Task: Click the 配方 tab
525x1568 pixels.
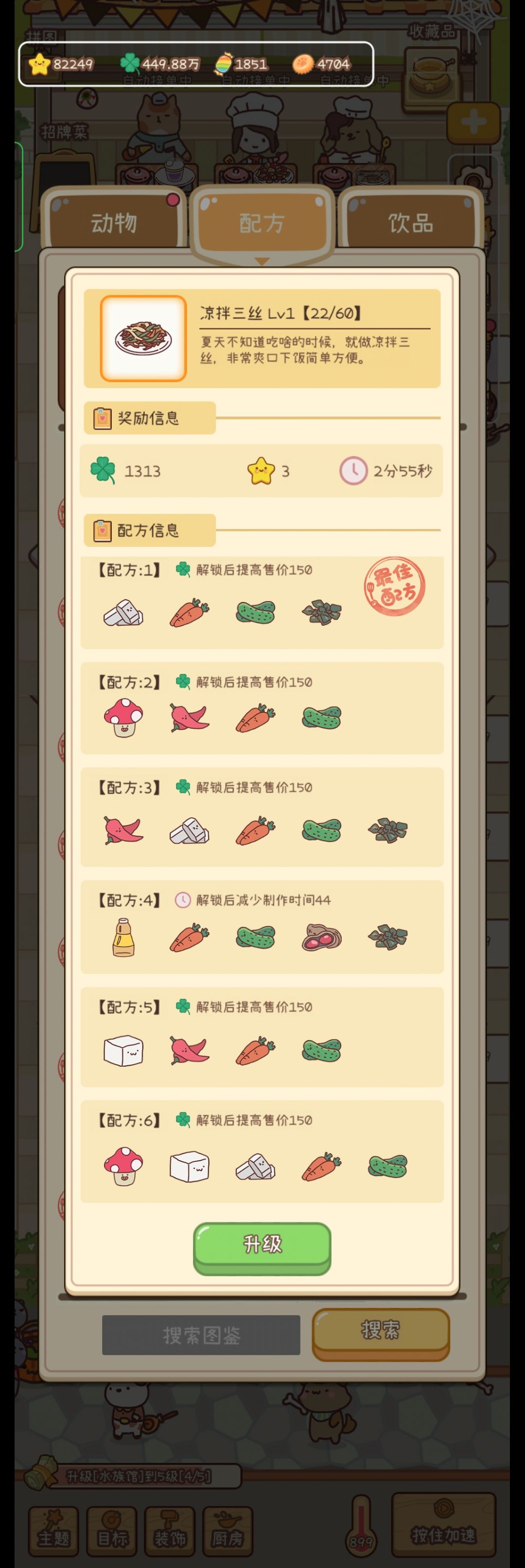Action: tap(261, 222)
